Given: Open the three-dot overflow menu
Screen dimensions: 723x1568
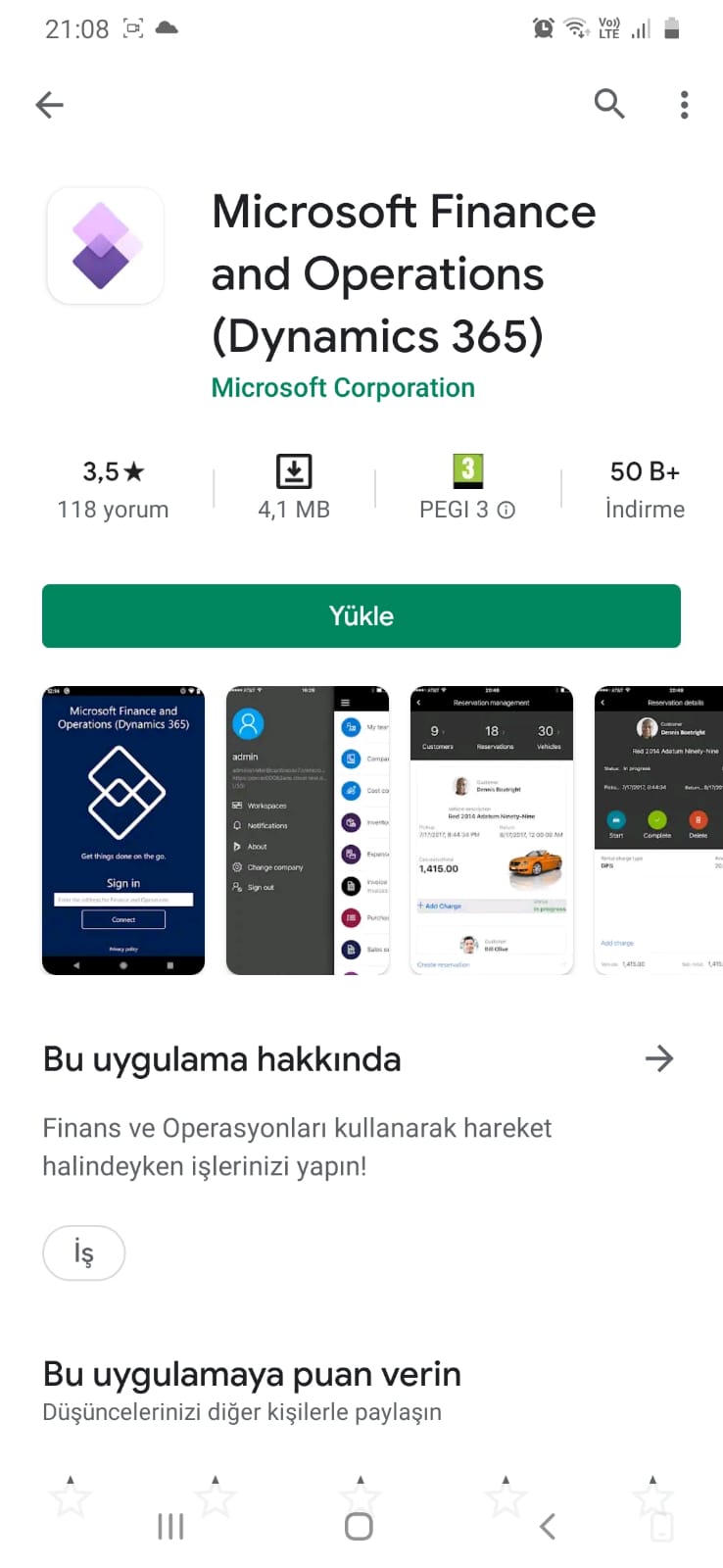Looking at the screenshot, I should coord(684,104).
